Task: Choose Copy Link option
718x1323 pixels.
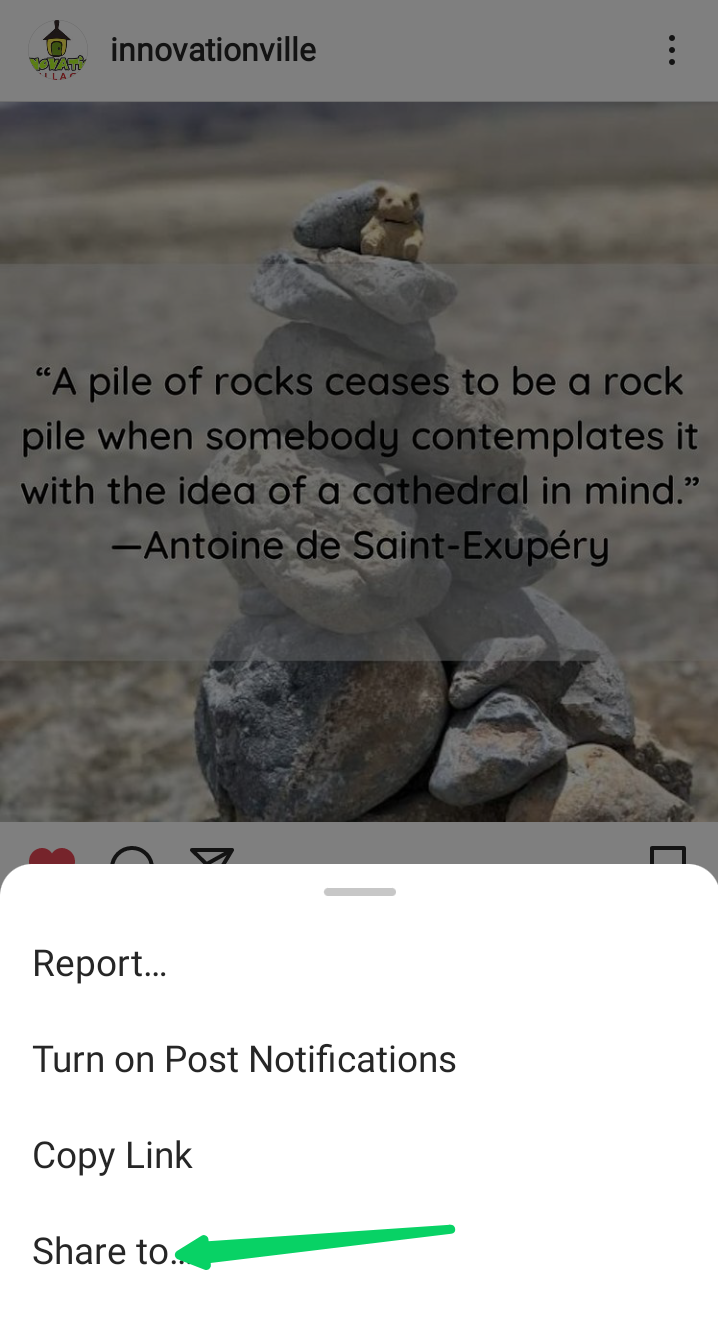Action: click(x=112, y=1156)
